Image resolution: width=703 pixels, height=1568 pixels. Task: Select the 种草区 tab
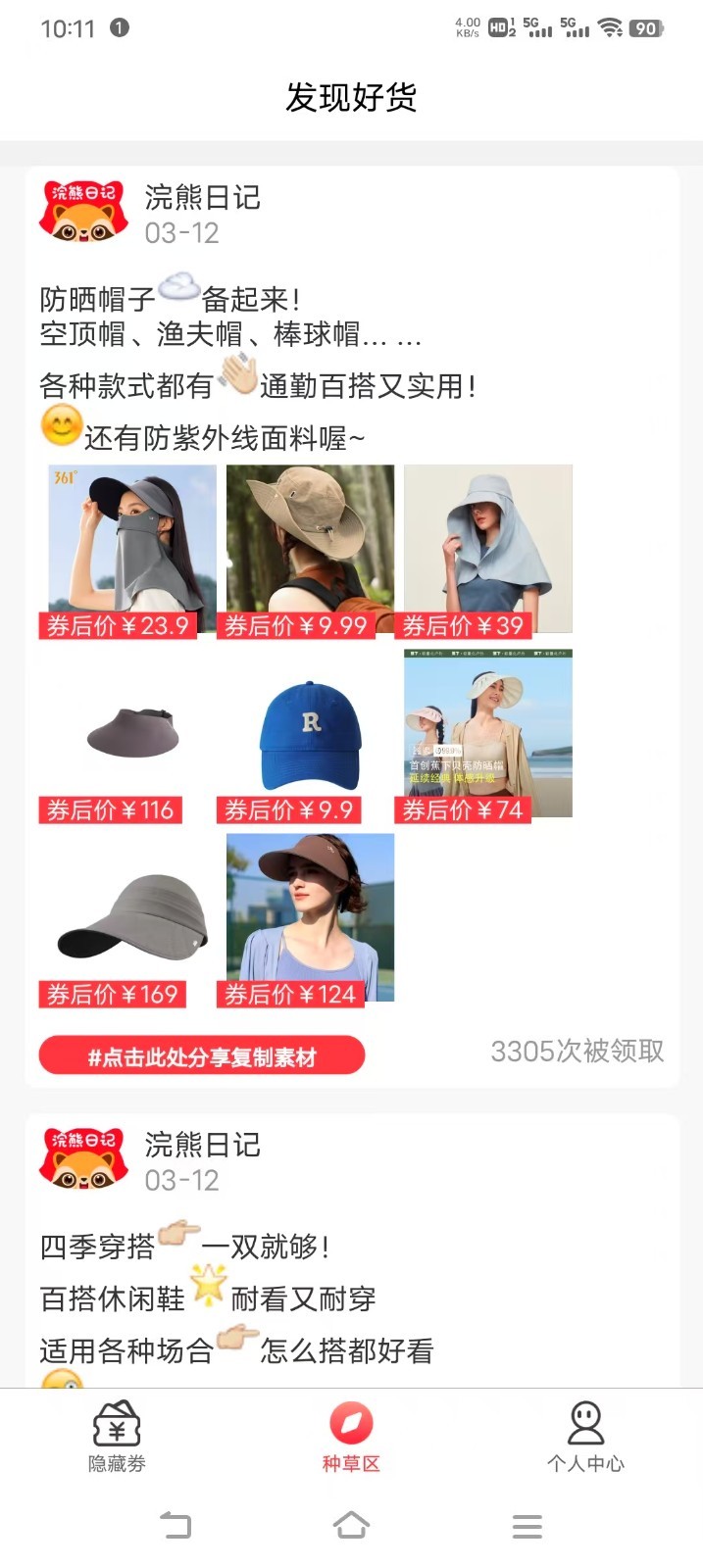[351, 1437]
